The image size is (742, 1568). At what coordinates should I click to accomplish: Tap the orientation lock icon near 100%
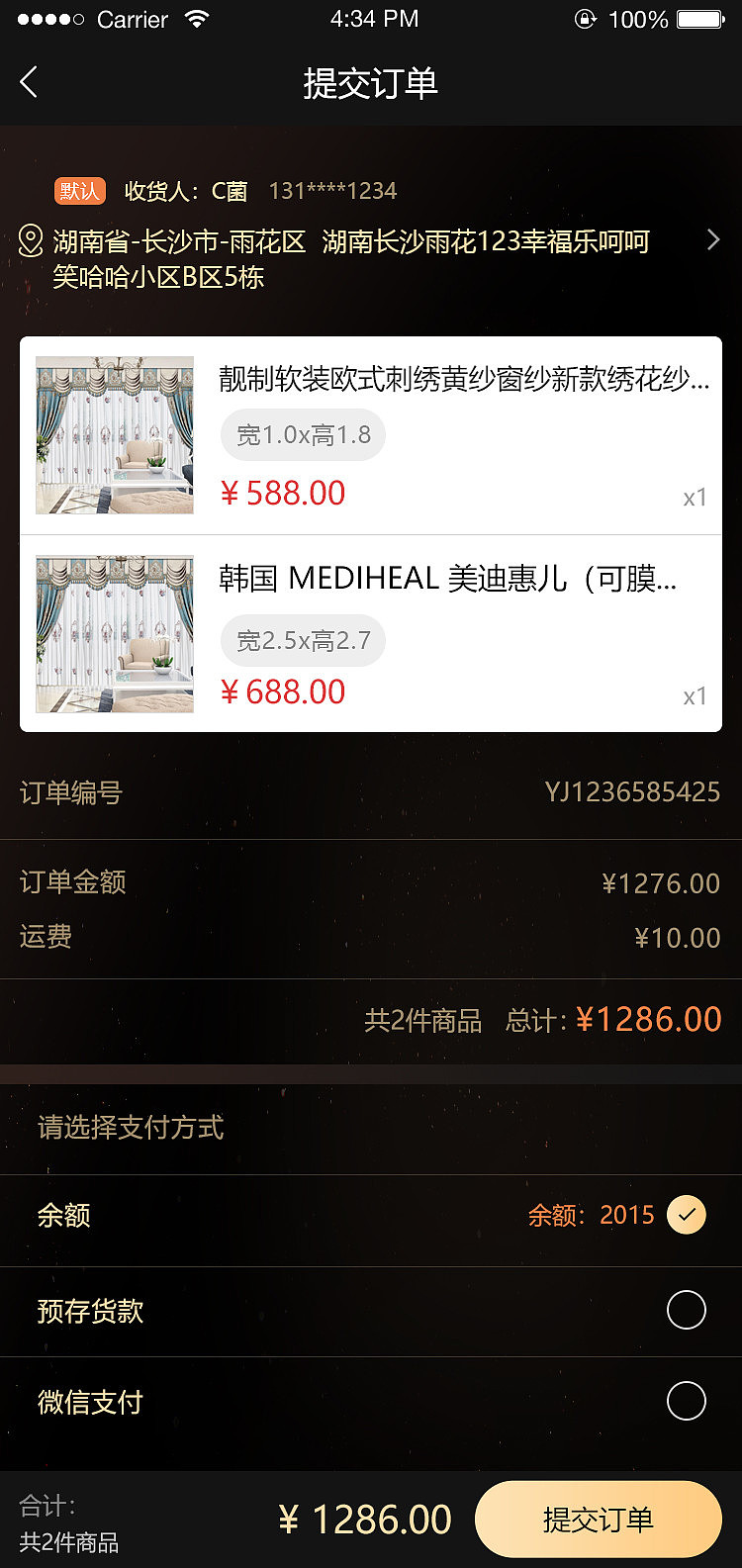tap(586, 18)
